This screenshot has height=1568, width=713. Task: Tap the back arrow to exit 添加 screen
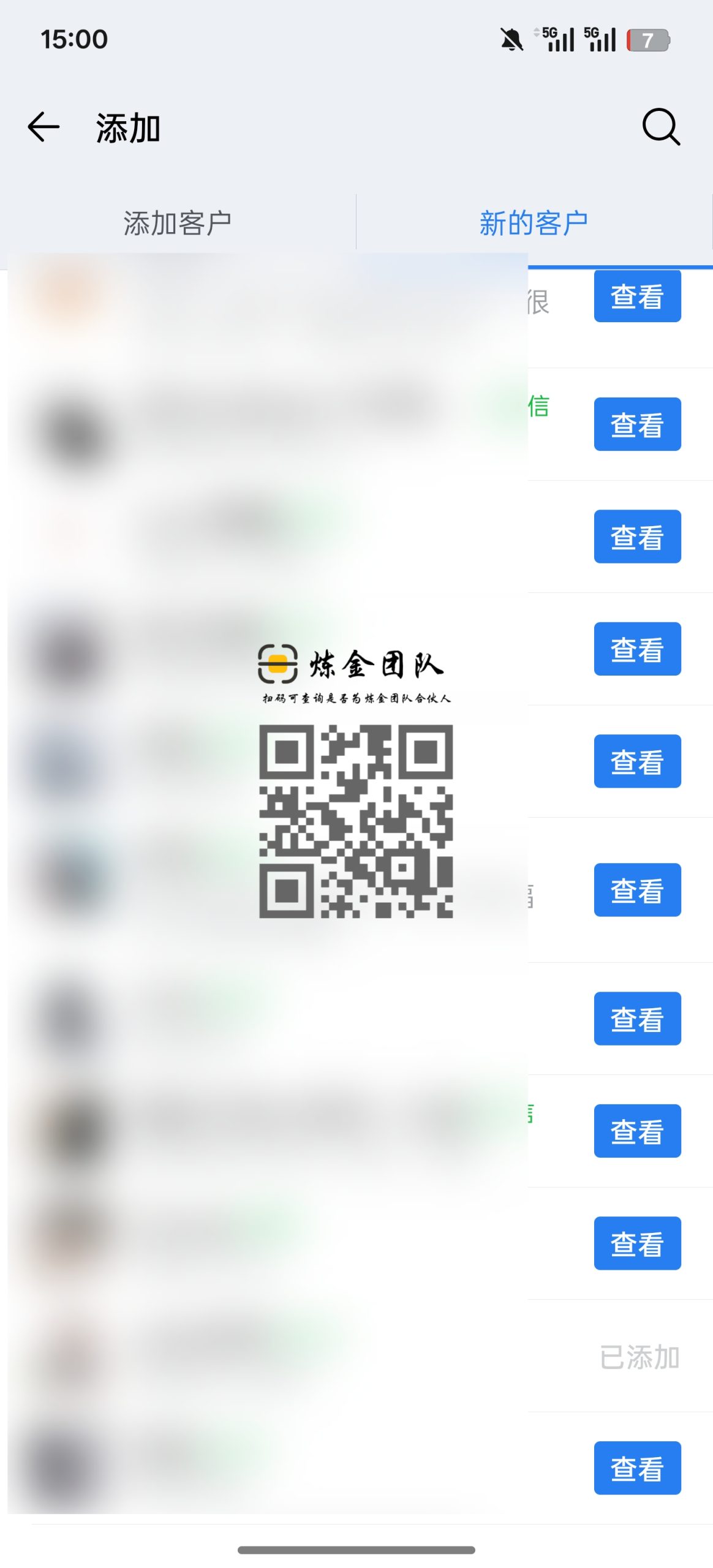[x=43, y=127]
